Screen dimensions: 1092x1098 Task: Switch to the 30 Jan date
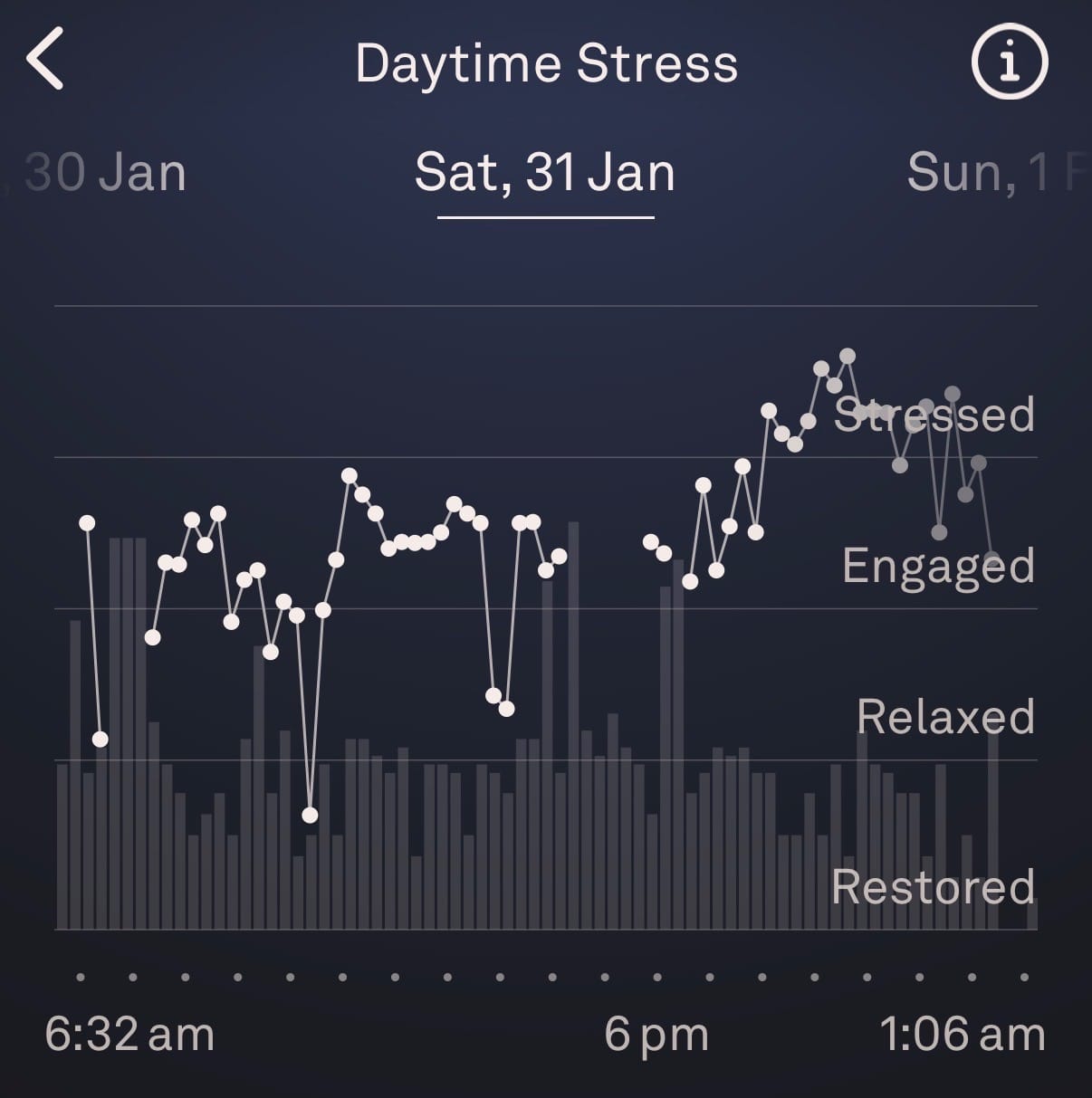click(104, 172)
